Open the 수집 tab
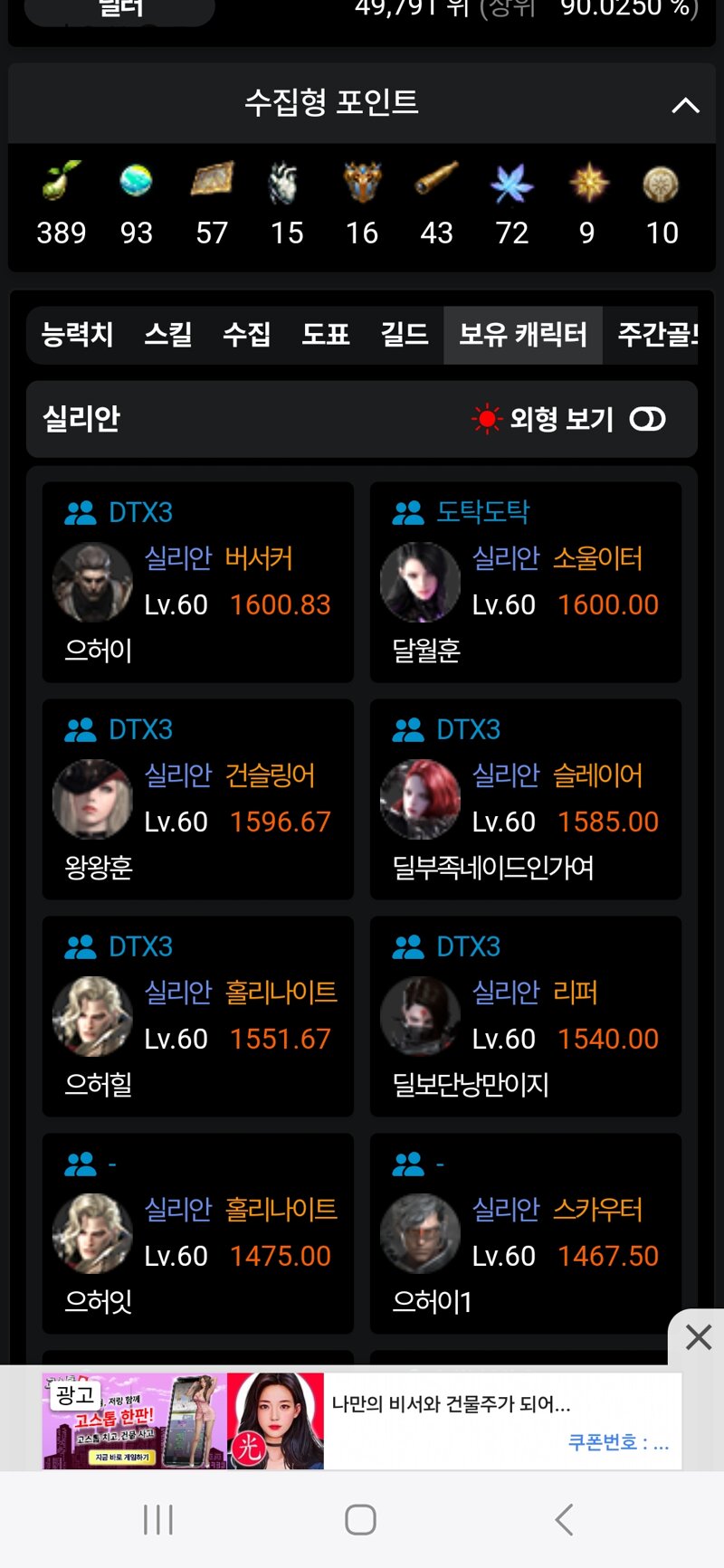The width and height of the screenshot is (724, 1568). point(246,335)
